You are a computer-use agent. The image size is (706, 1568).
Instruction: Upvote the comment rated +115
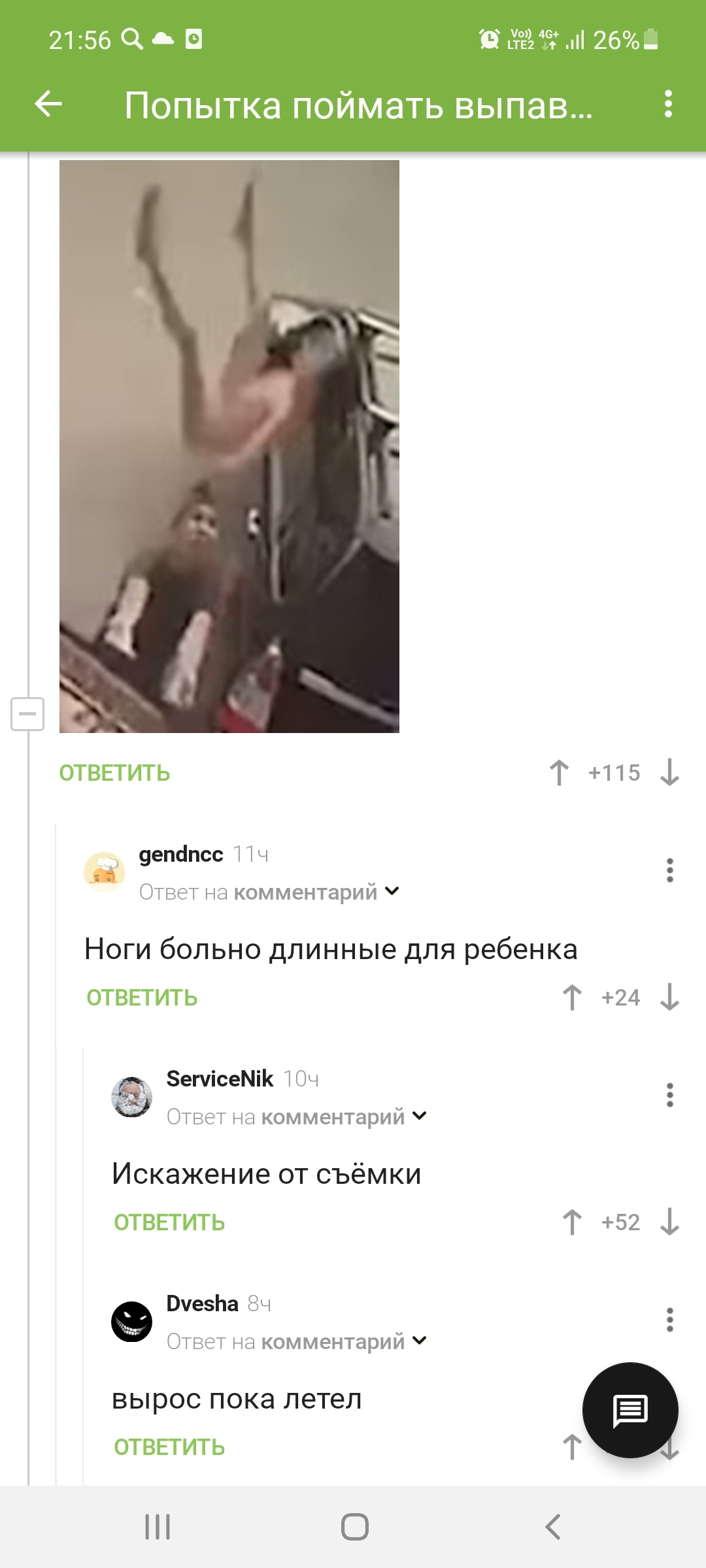coord(559,773)
